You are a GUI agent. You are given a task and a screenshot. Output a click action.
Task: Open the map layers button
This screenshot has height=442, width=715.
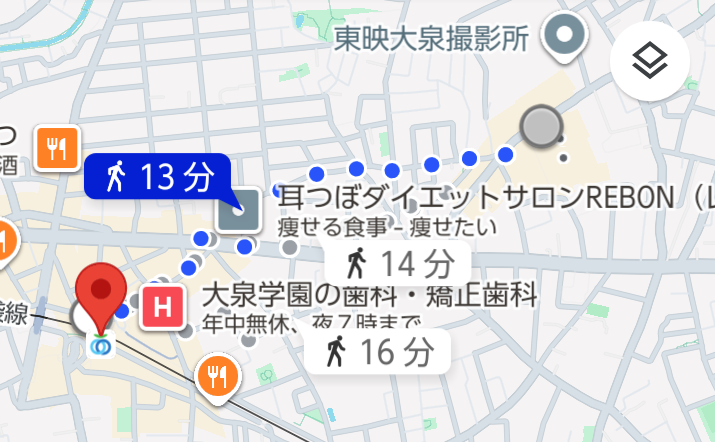(x=650, y=61)
